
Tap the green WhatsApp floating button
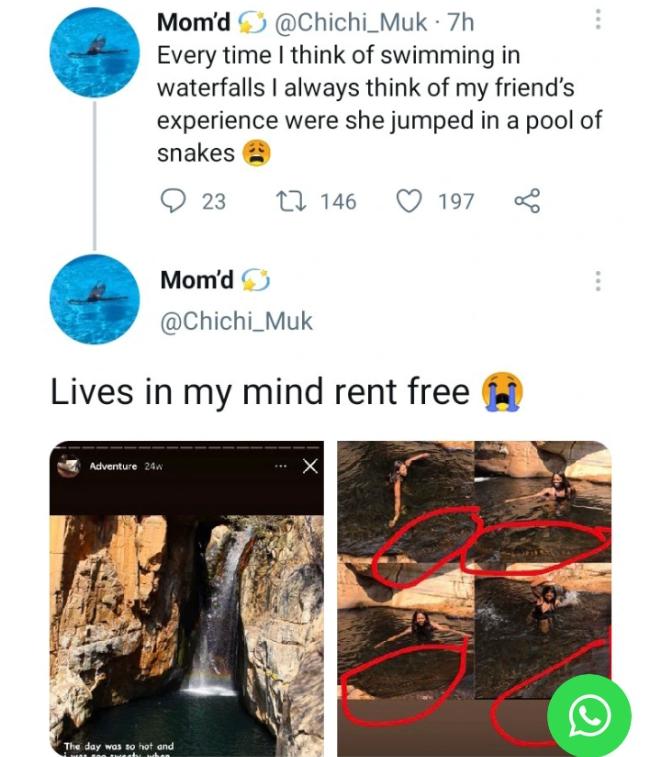click(590, 715)
